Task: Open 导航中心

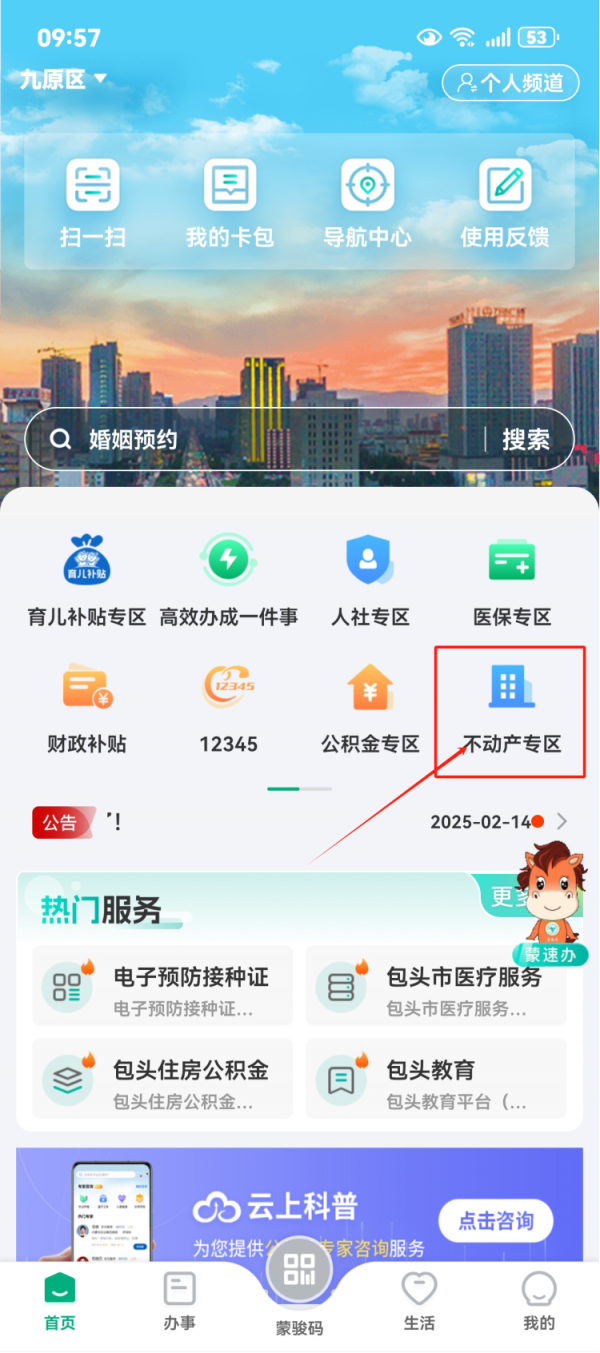Action: pos(367,203)
